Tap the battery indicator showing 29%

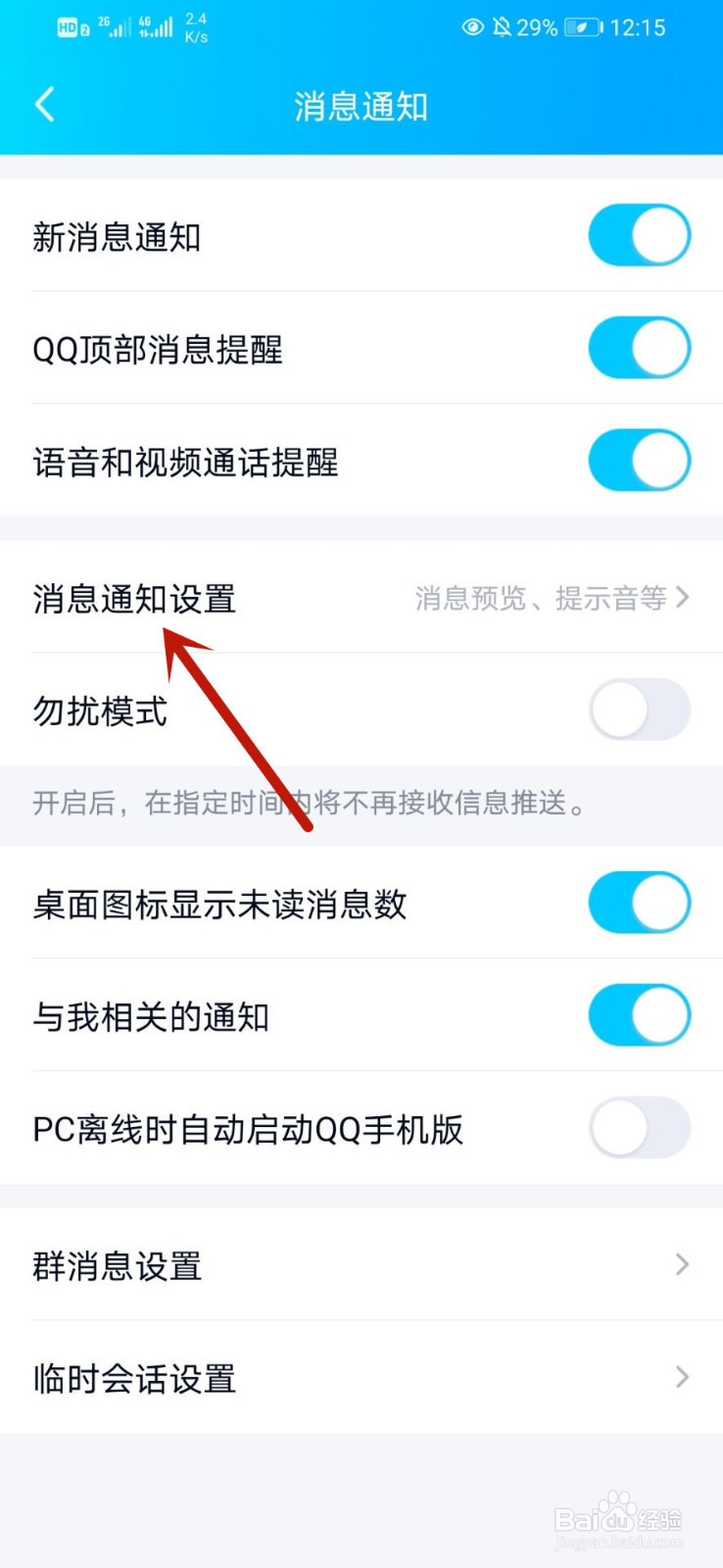pyautogui.click(x=580, y=27)
